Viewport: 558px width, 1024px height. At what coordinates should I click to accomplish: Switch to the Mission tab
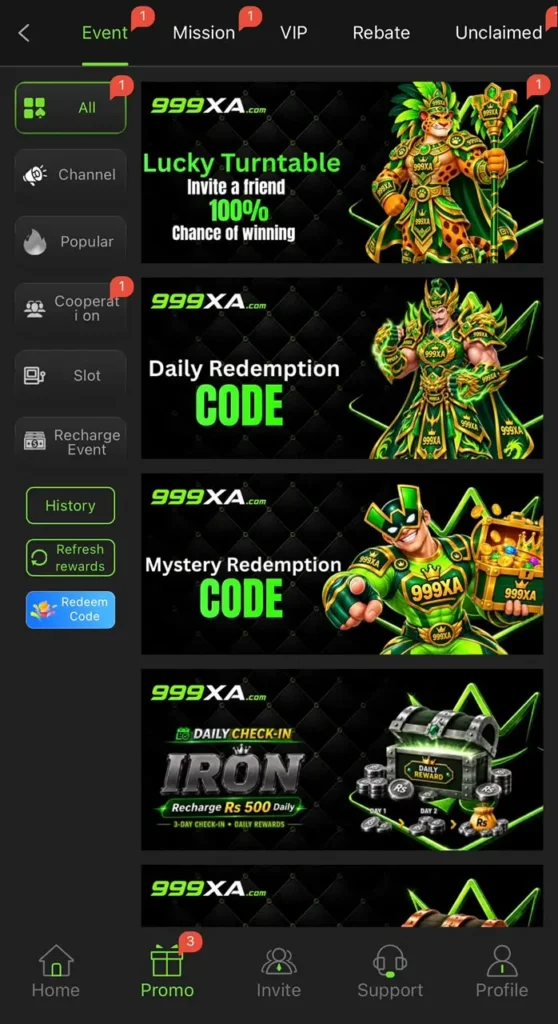pyautogui.click(x=204, y=33)
